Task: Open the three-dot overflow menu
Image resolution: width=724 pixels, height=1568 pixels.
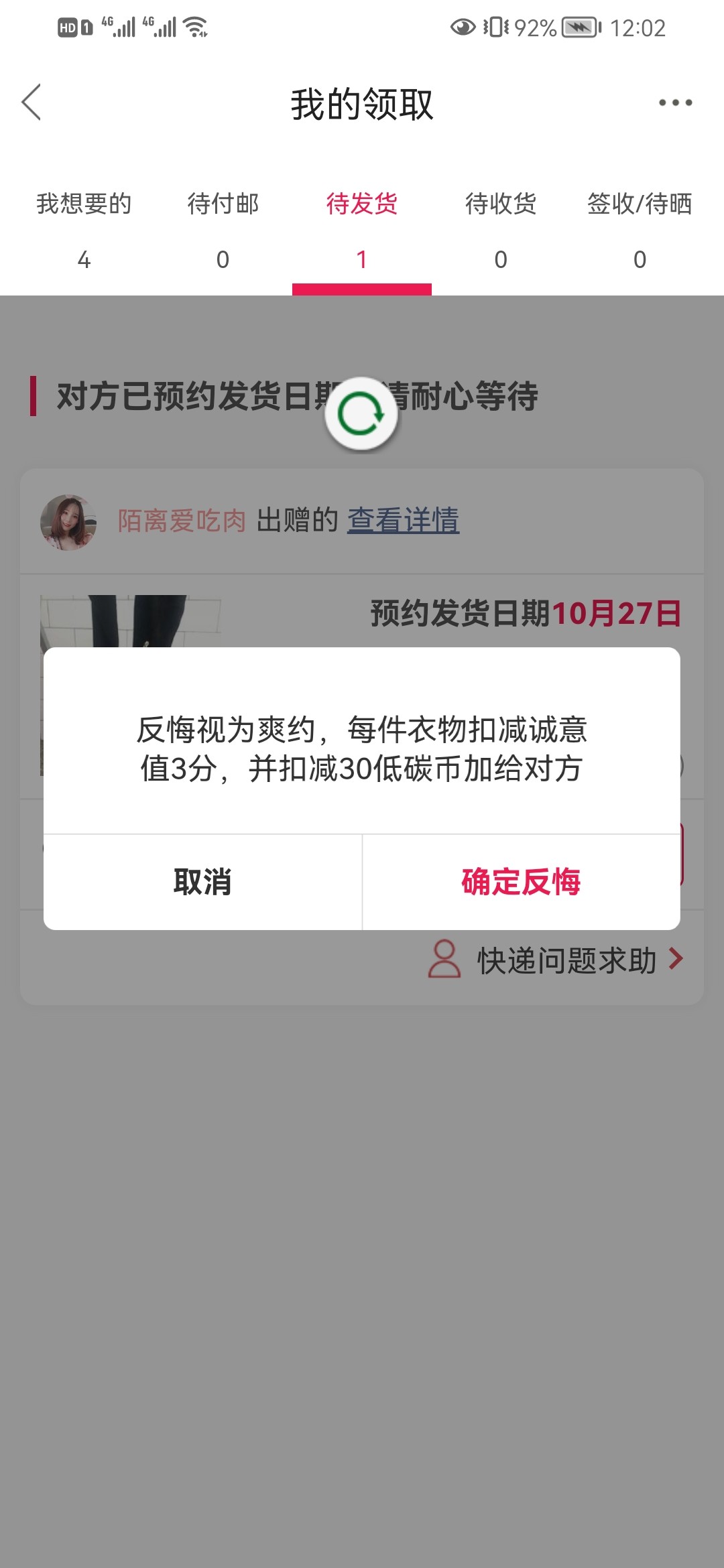Action: (x=675, y=103)
